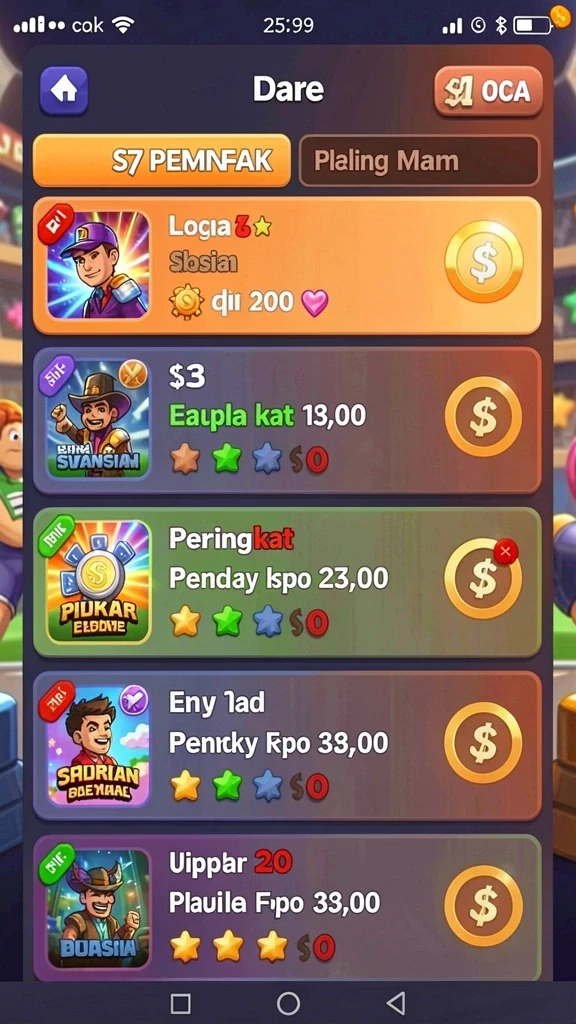Open the Peringkat Penday card
This screenshot has height=1024, width=576.
pyautogui.click(x=287, y=582)
